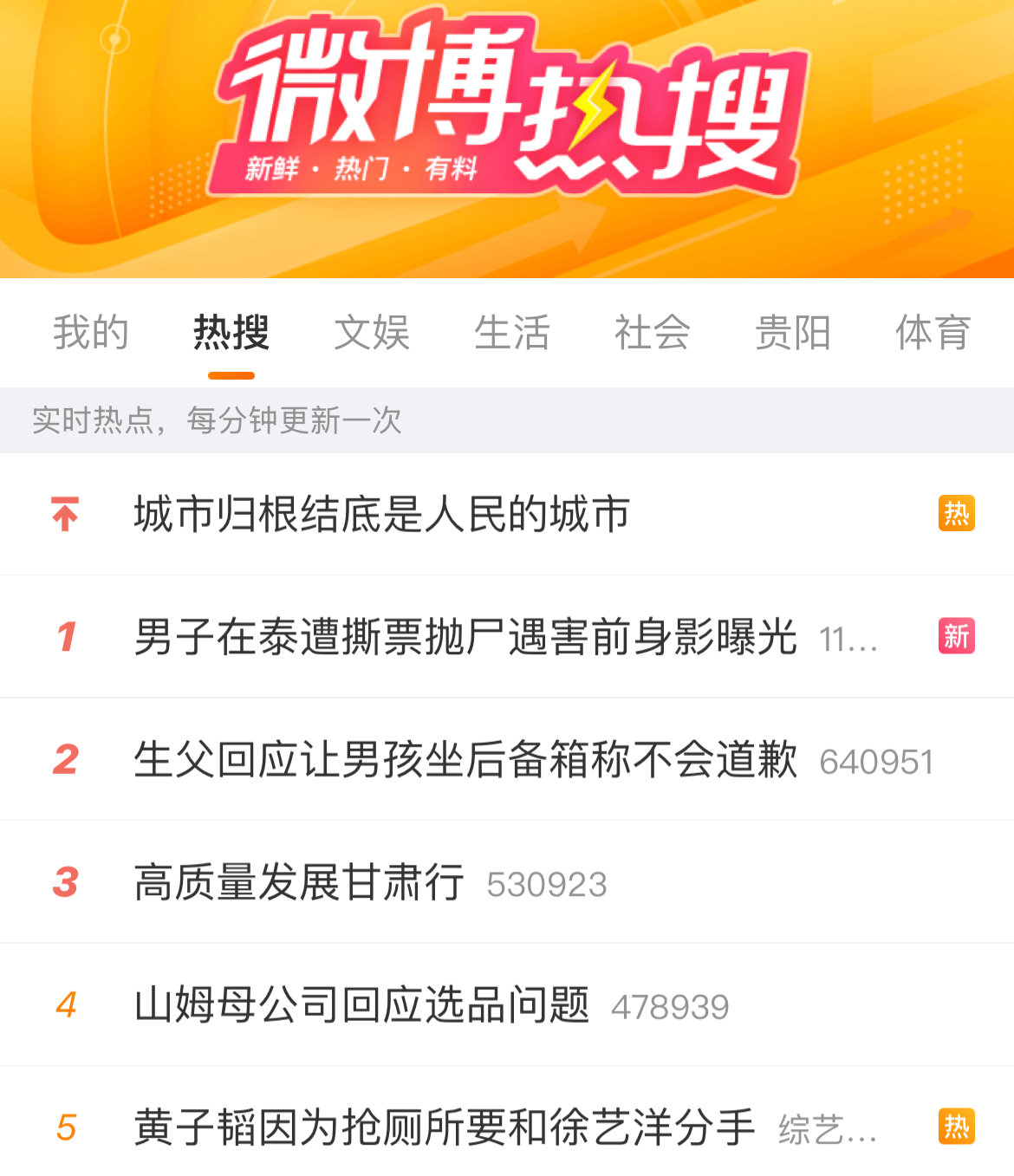Open topic 男子在泰遭撕票抛尸遇害前身影曝光
Image resolution: width=1014 pixels, height=1176 pixels.
point(465,638)
